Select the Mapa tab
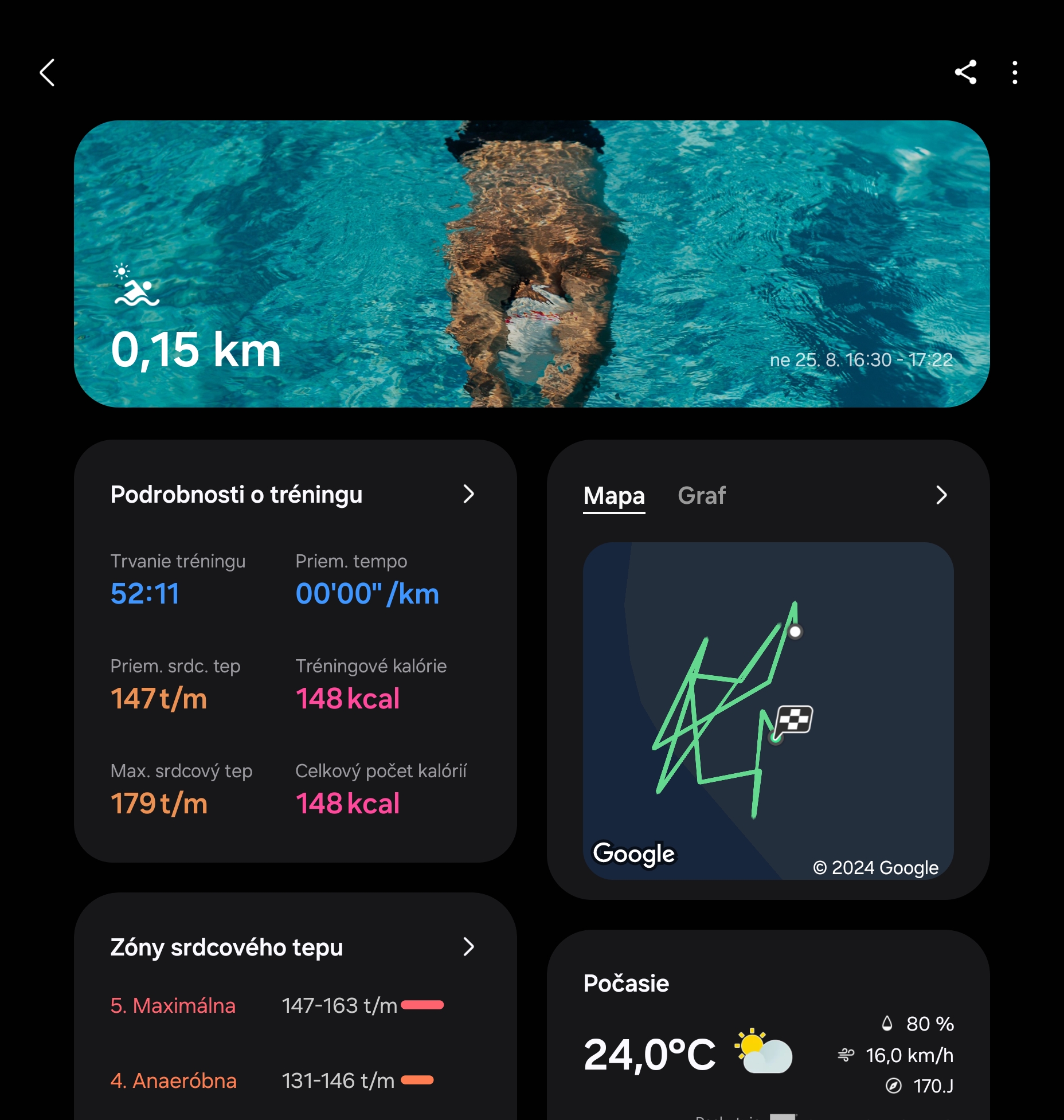 tap(613, 496)
